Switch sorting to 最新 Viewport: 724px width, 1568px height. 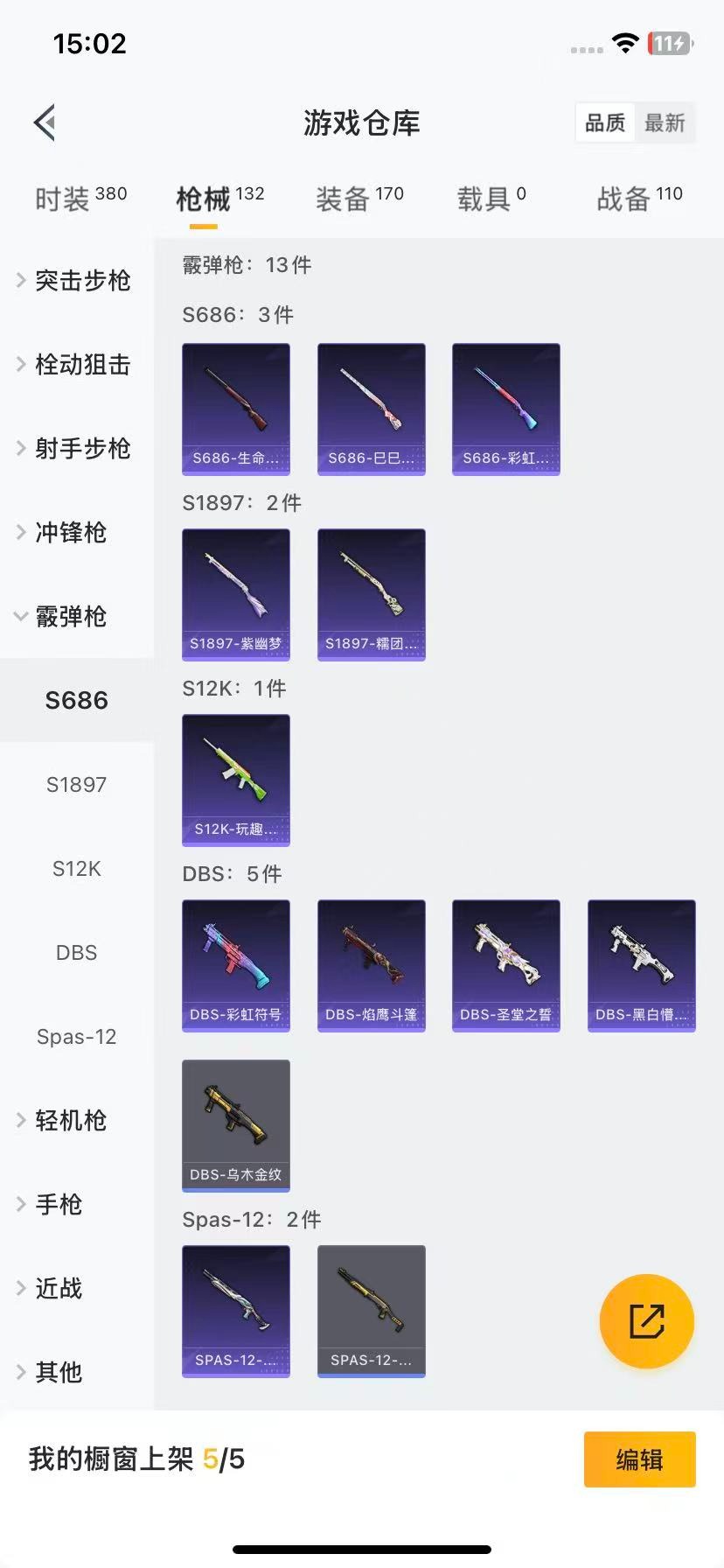(665, 122)
